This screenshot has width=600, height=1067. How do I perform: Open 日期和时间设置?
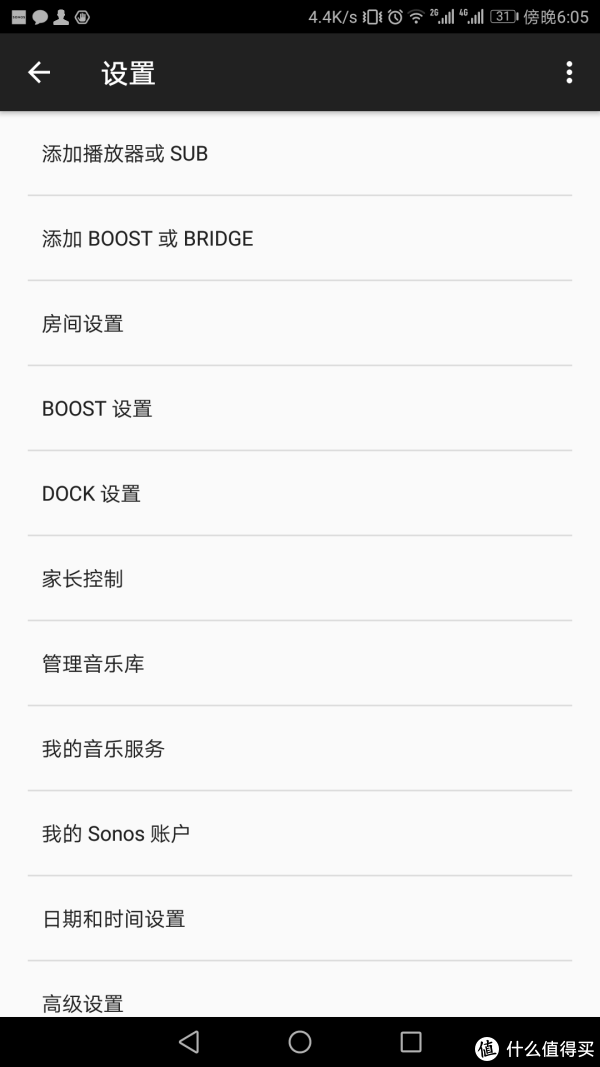[x=300, y=919]
